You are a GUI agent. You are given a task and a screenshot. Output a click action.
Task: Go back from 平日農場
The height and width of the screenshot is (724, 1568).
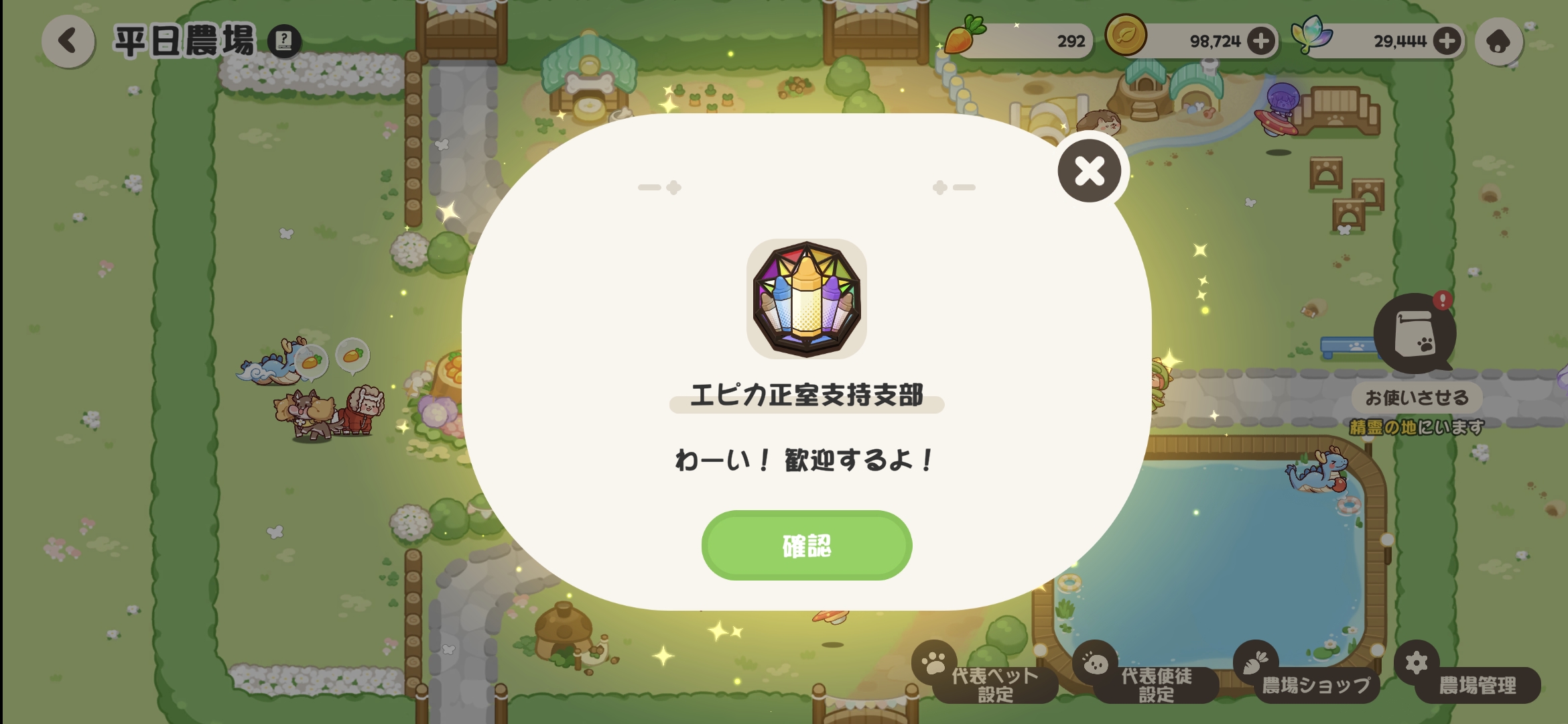(x=68, y=42)
